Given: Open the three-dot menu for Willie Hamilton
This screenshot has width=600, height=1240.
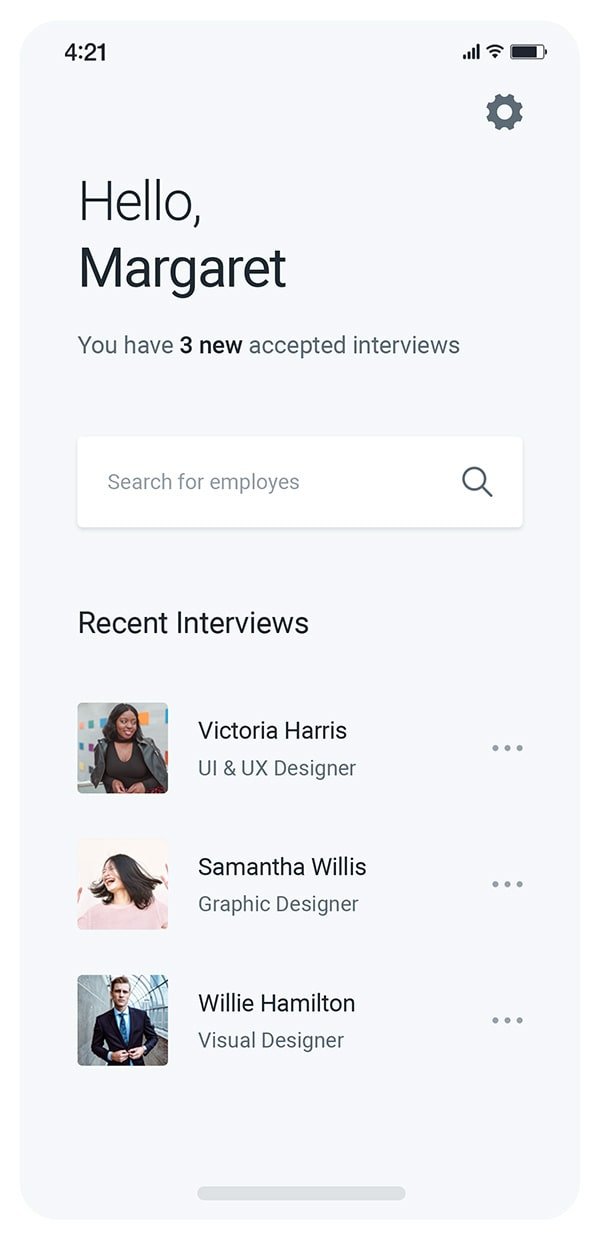Looking at the screenshot, I should click(507, 1020).
